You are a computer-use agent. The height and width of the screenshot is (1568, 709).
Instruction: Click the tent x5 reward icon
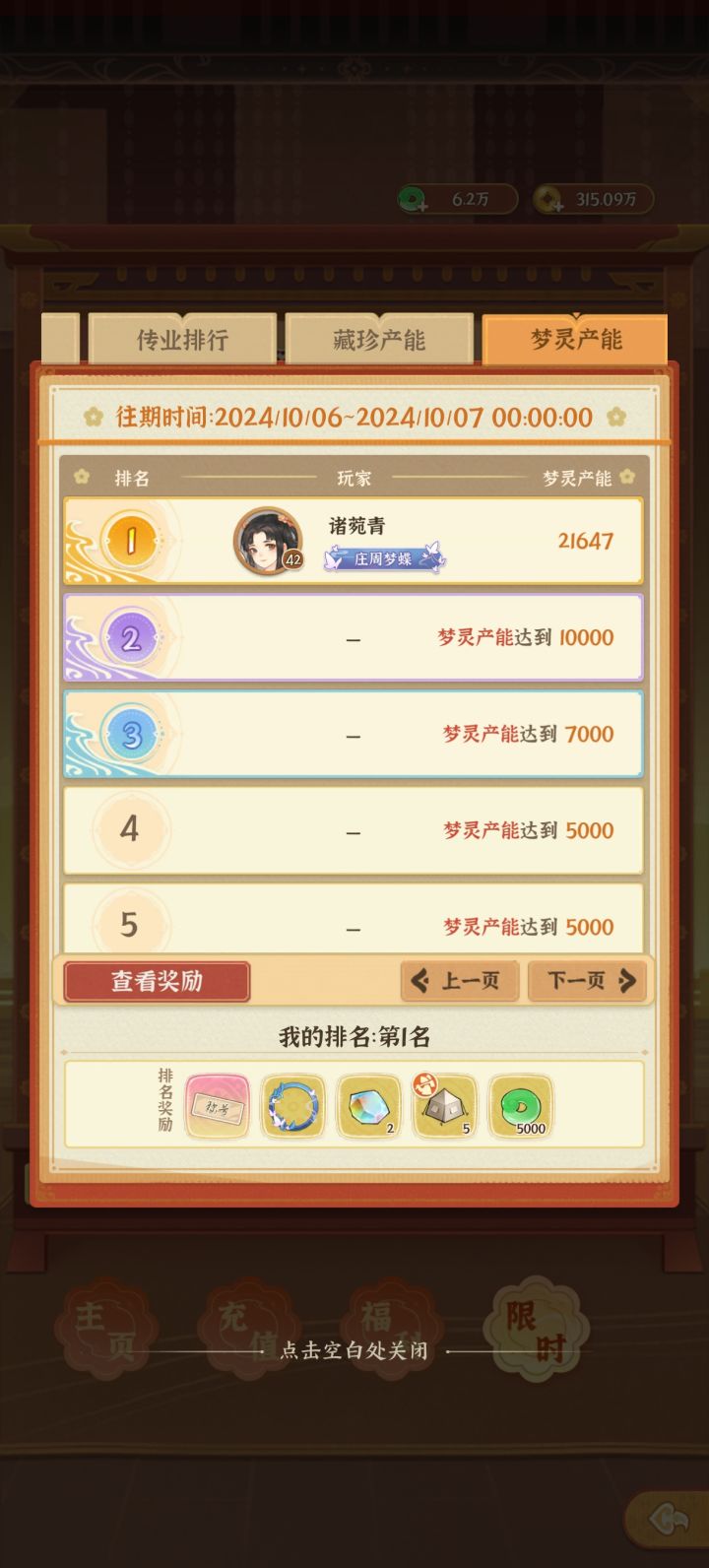(445, 1107)
